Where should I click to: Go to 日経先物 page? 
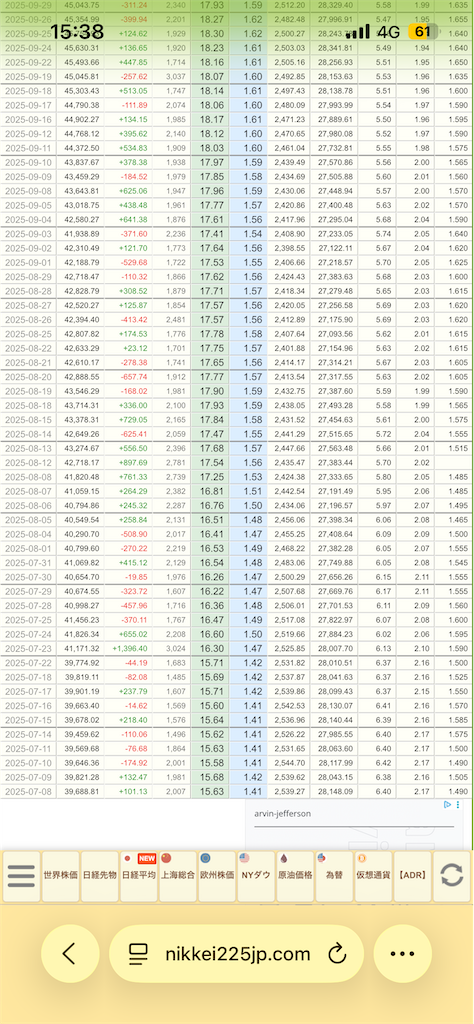[x=99, y=876]
